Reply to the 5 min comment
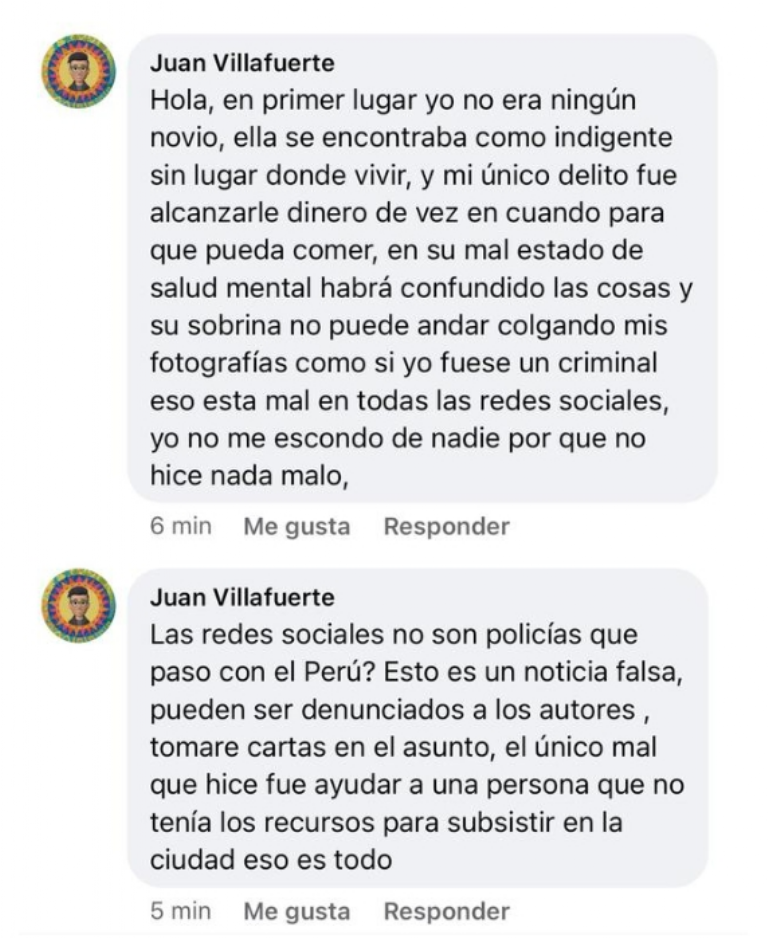 [446, 911]
